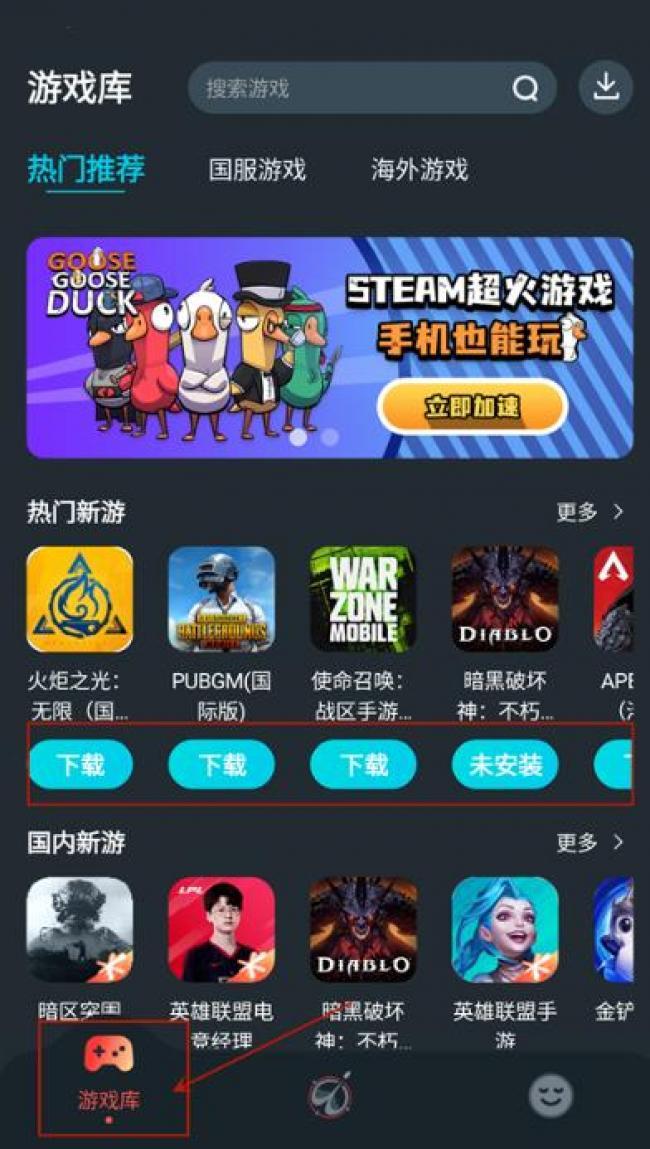This screenshot has width=650, height=1149.
Task: Download PUBGM(国际版)
Action: 222,766
